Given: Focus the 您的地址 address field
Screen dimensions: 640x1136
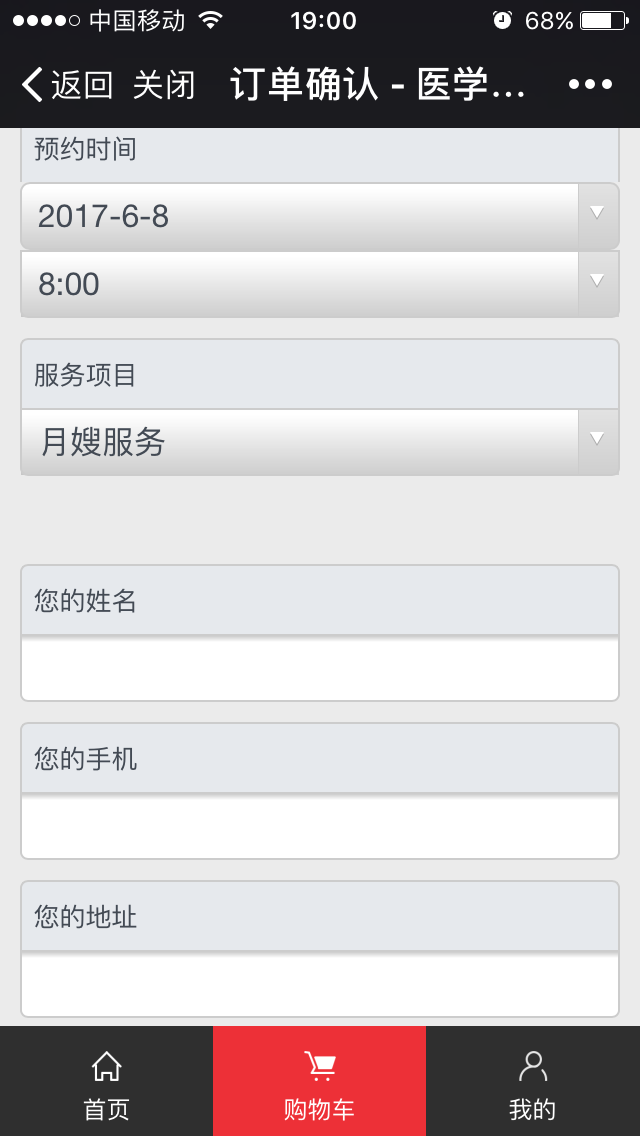Looking at the screenshot, I should tap(320, 985).
